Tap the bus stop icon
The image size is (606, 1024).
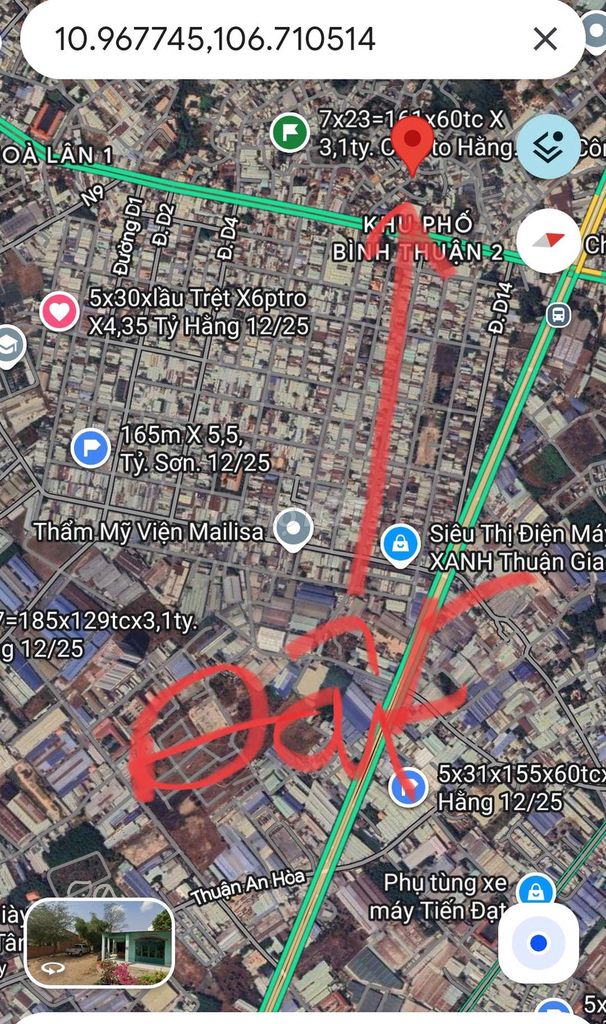coord(558,316)
